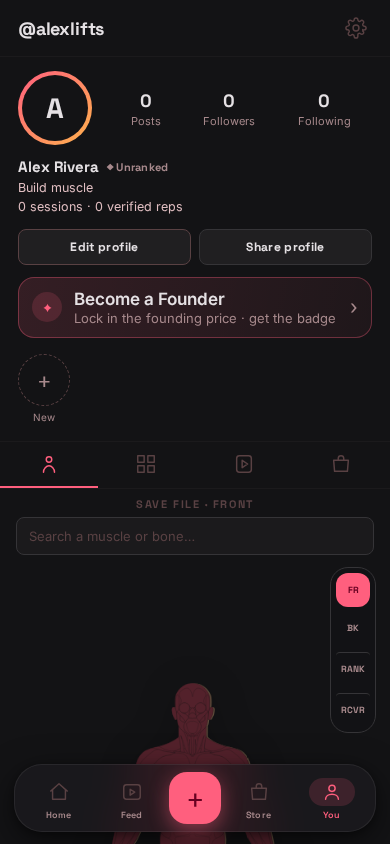
Task: Open the Feed tab
Action: [131, 800]
